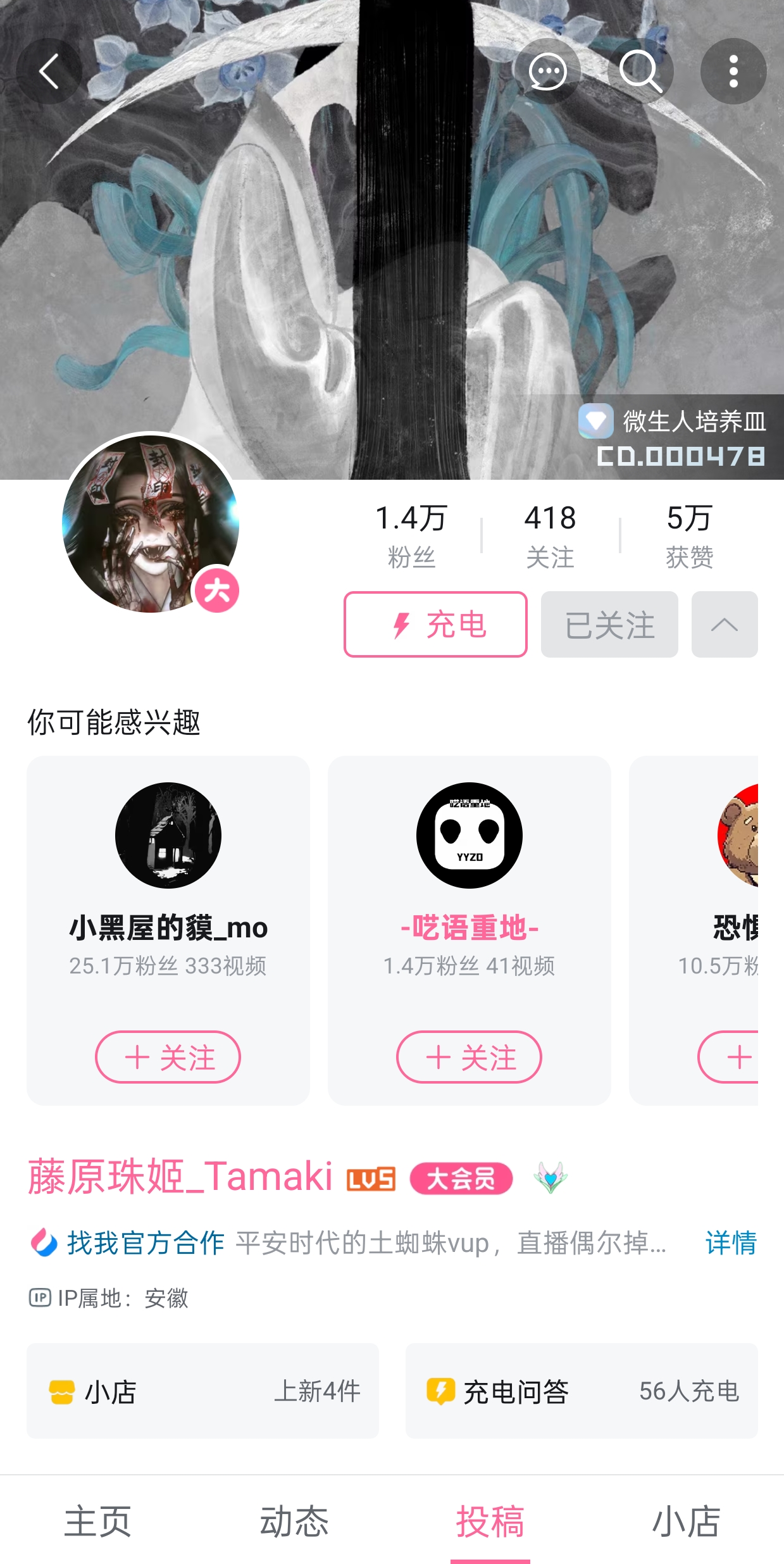Open the message chat icon
The height and width of the screenshot is (1564, 784).
pyautogui.click(x=547, y=71)
